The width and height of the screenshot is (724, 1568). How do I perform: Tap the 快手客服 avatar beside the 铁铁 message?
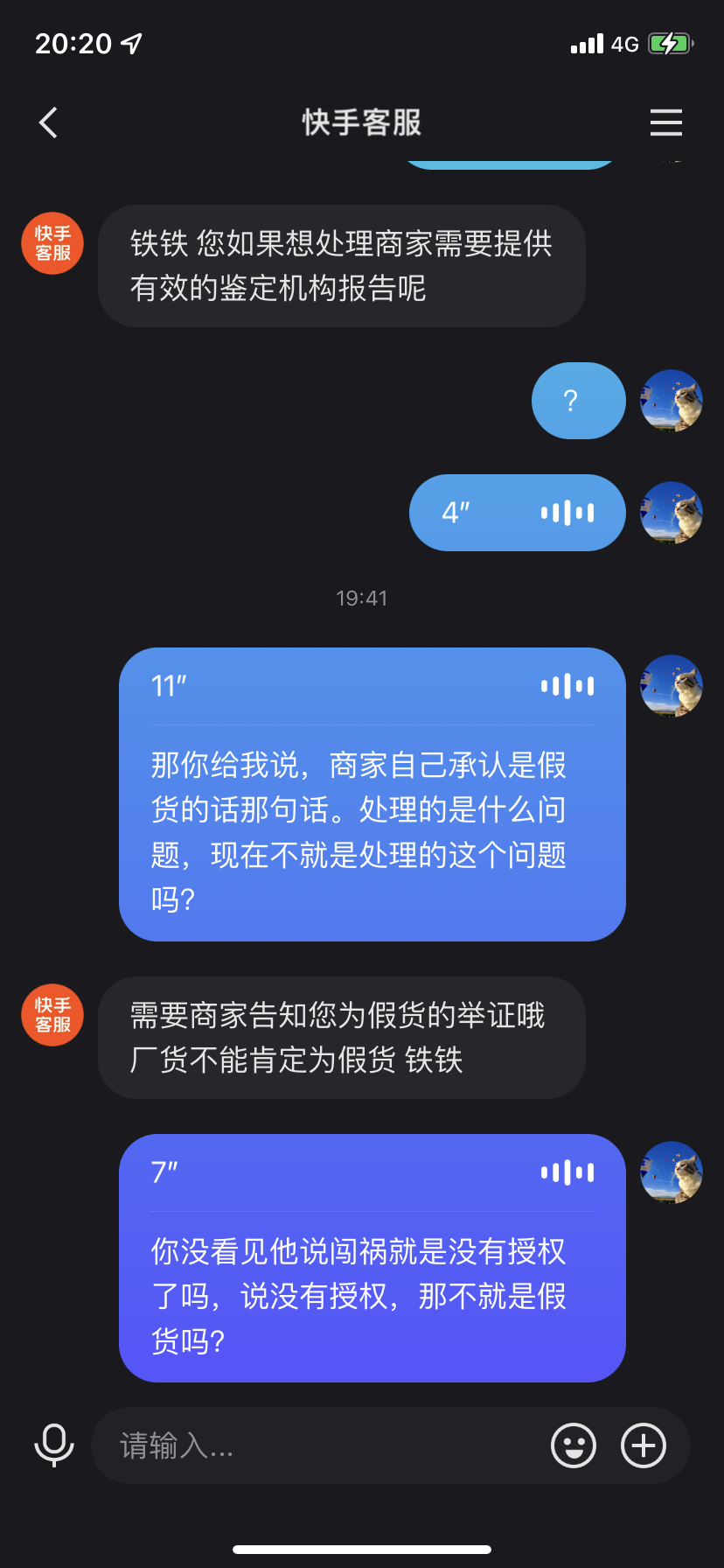click(x=52, y=243)
